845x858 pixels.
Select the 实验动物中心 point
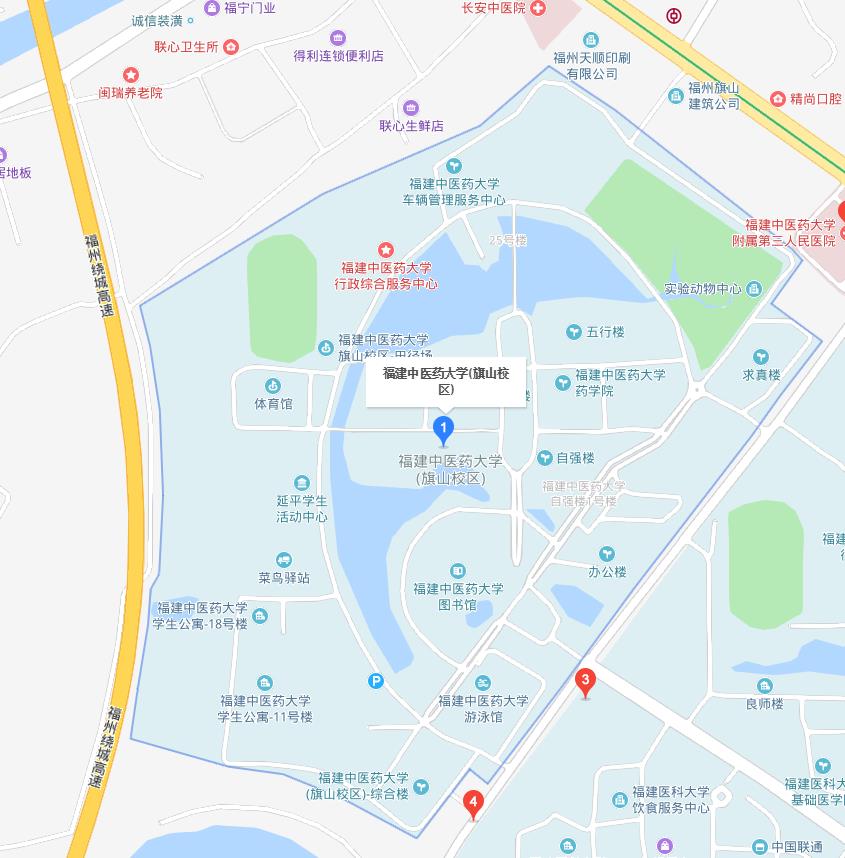pos(753,289)
